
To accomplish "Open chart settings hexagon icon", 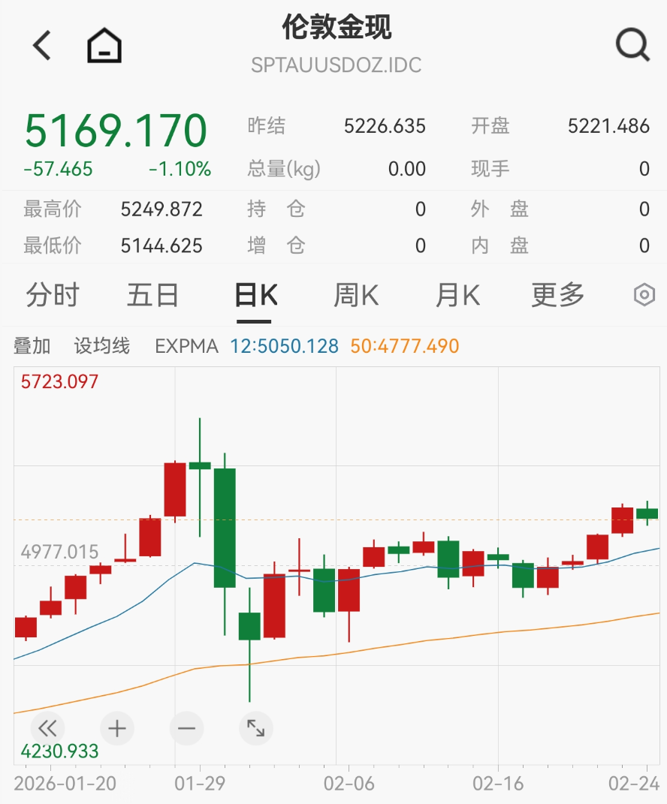I will (x=645, y=295).
